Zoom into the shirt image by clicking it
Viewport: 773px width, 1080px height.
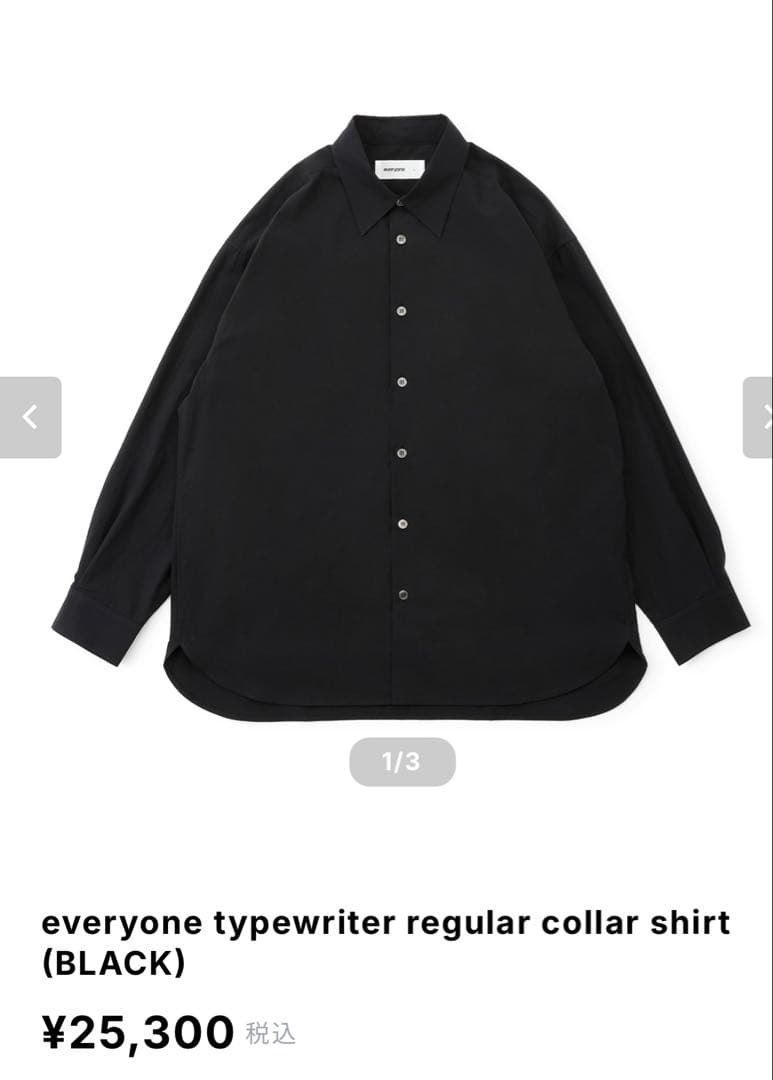400,420
